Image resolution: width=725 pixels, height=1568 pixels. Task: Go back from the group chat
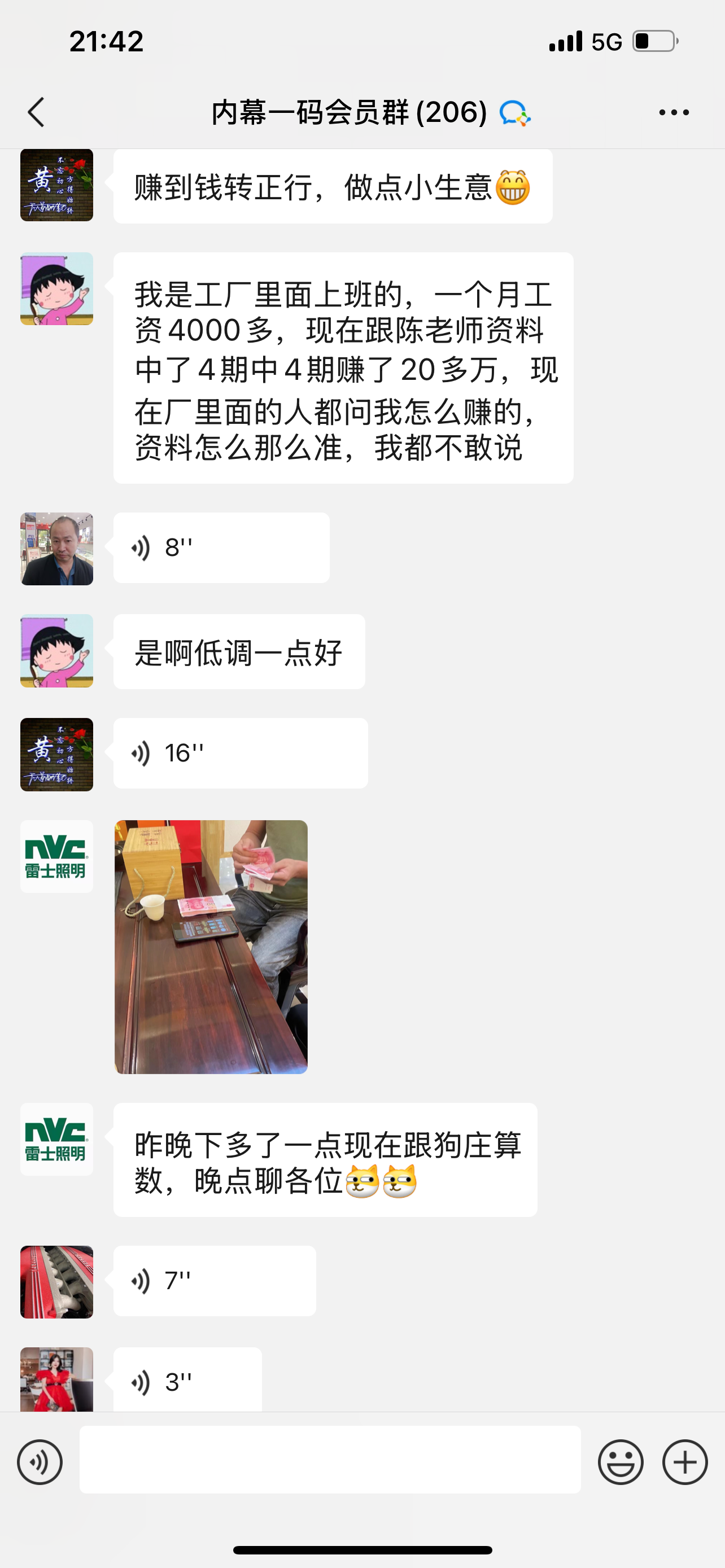37,113
